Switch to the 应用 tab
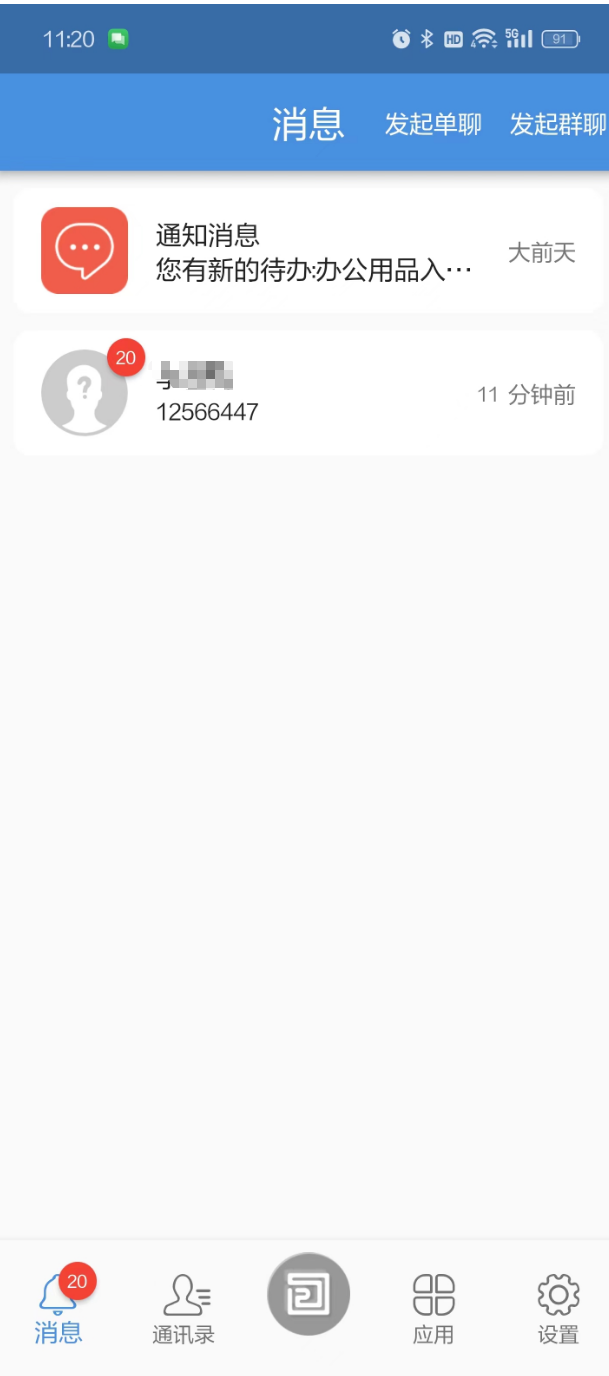609x1376 pixels. [x=433, y=1307]
